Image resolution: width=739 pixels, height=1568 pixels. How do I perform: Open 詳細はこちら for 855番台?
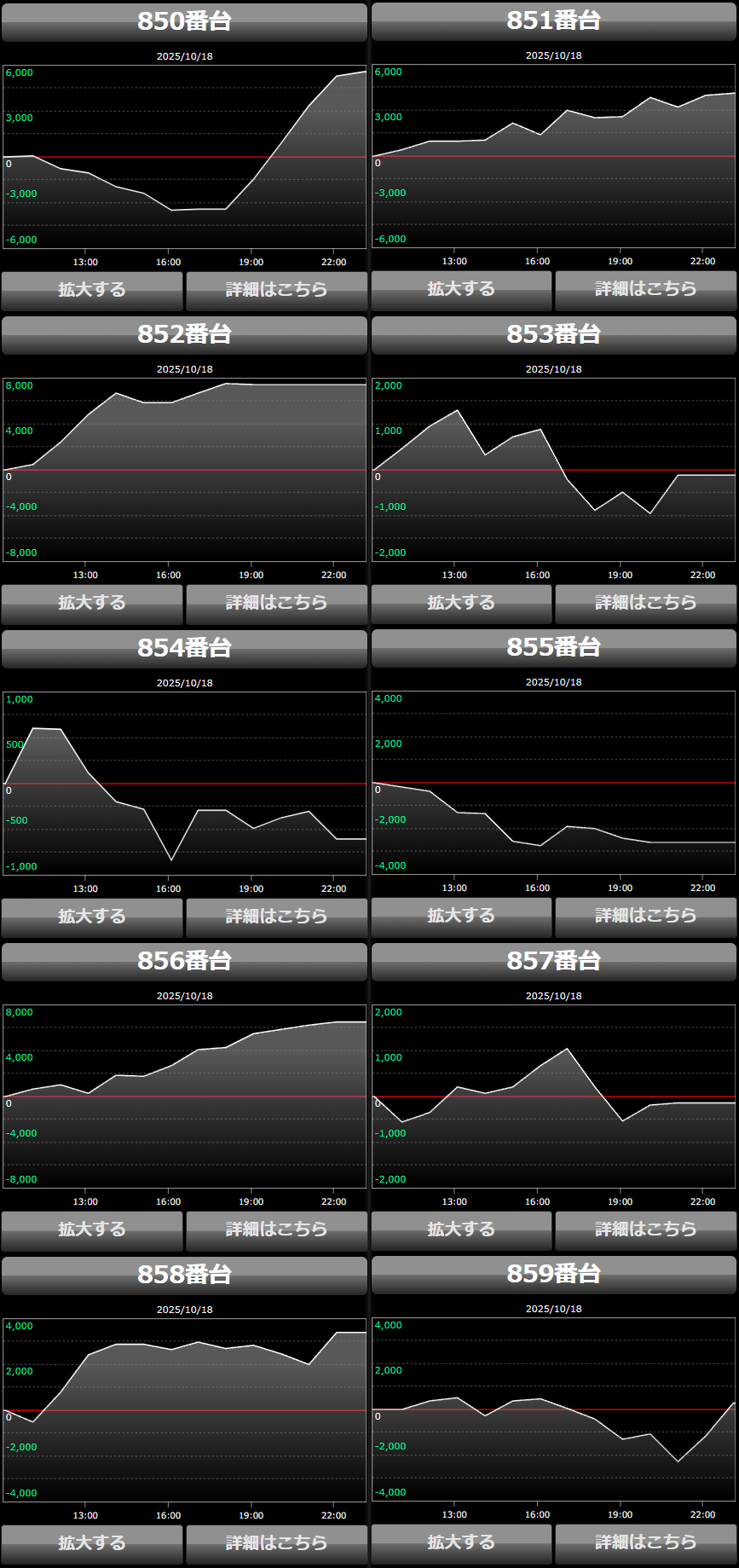coord(645,916)
